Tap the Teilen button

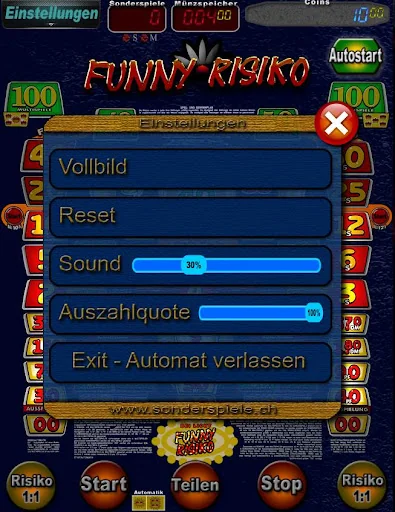coord(195,485)
